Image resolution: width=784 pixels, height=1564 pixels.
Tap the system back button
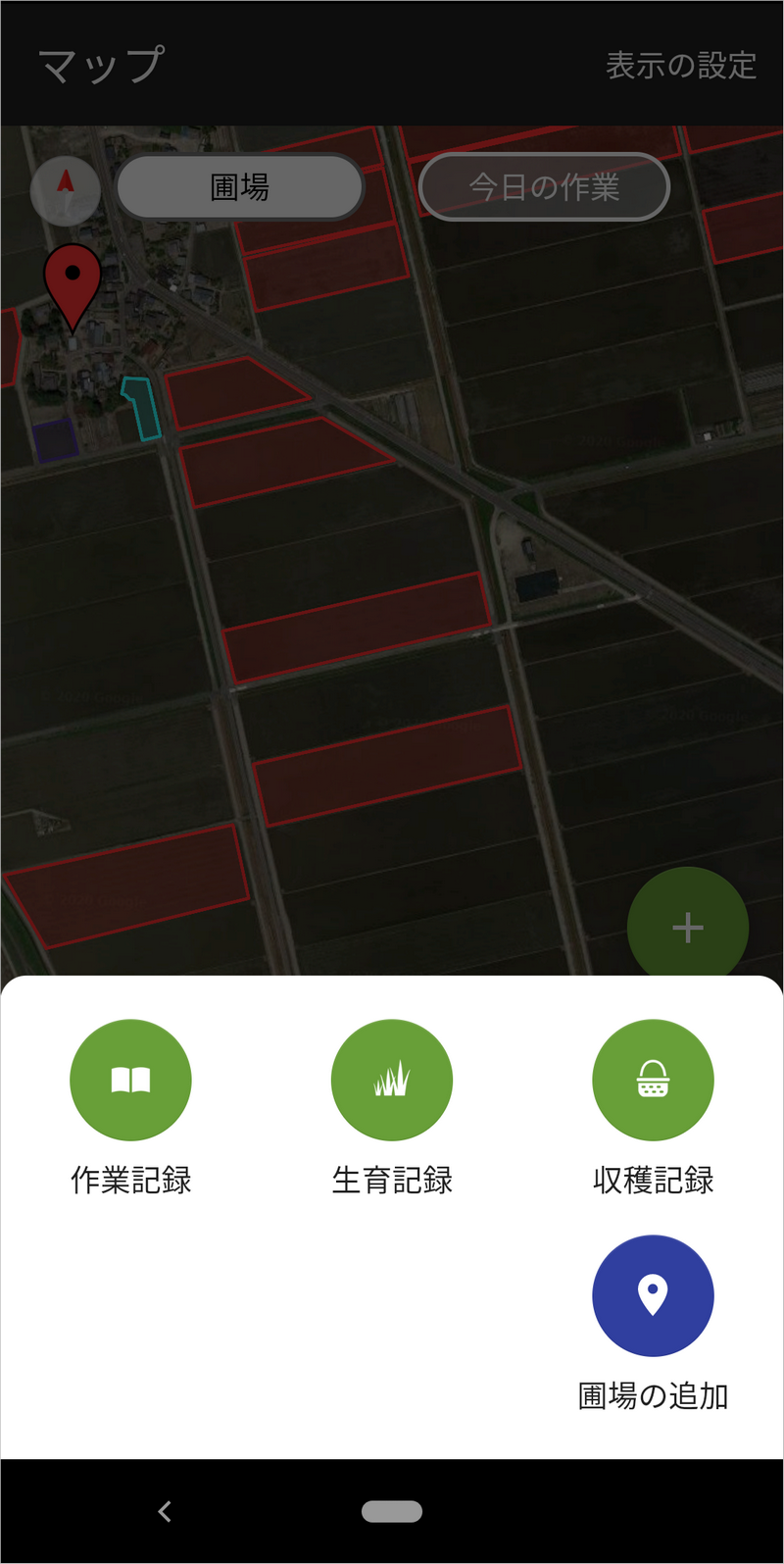165,1511
